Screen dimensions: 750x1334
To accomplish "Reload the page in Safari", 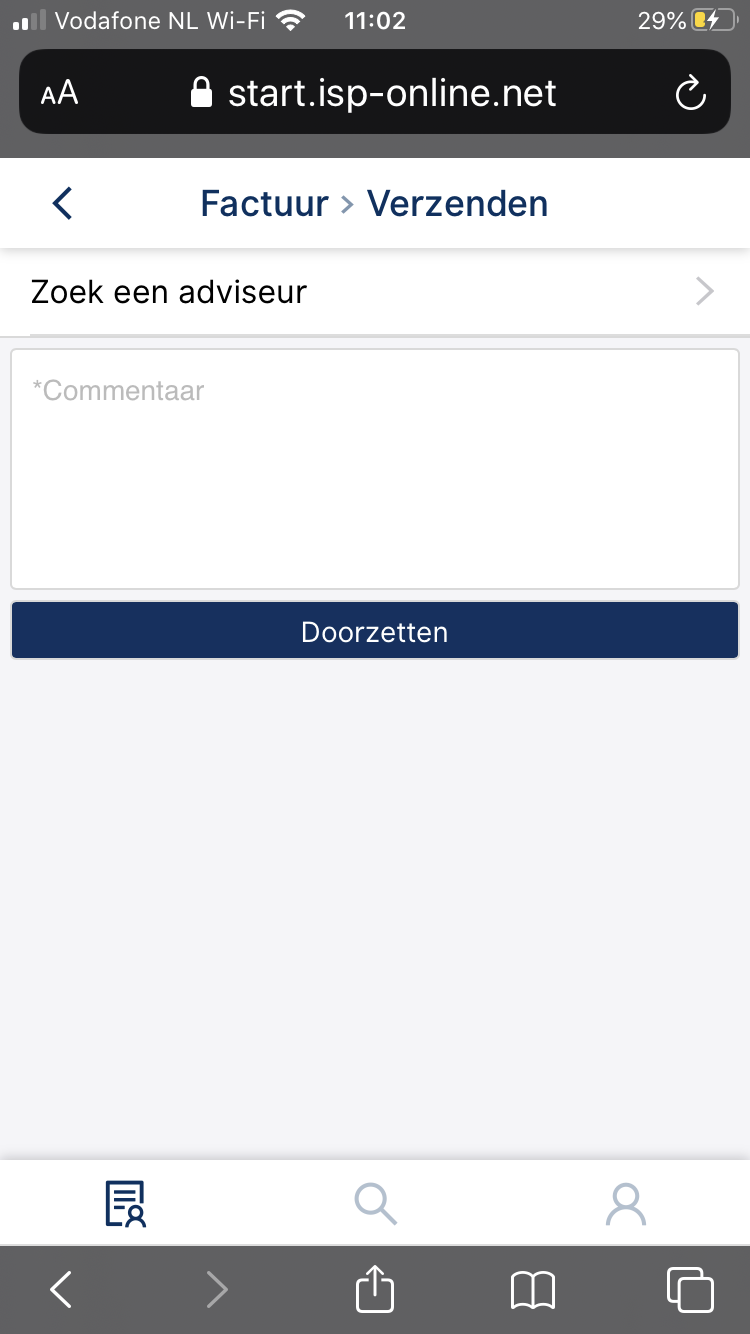I will [691, 94].
